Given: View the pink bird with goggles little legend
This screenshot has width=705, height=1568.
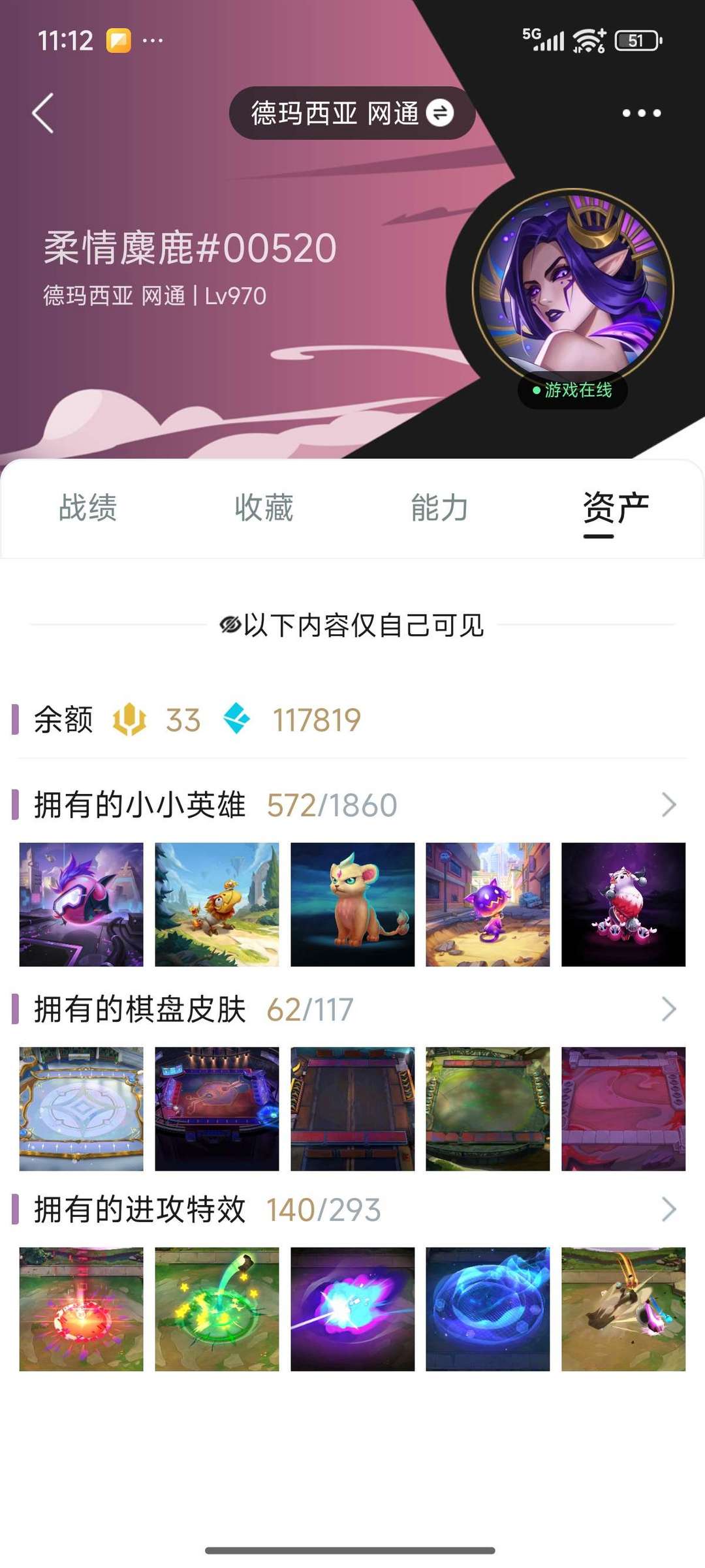Looking at the screenshot, I should click(x=81, y=904).
